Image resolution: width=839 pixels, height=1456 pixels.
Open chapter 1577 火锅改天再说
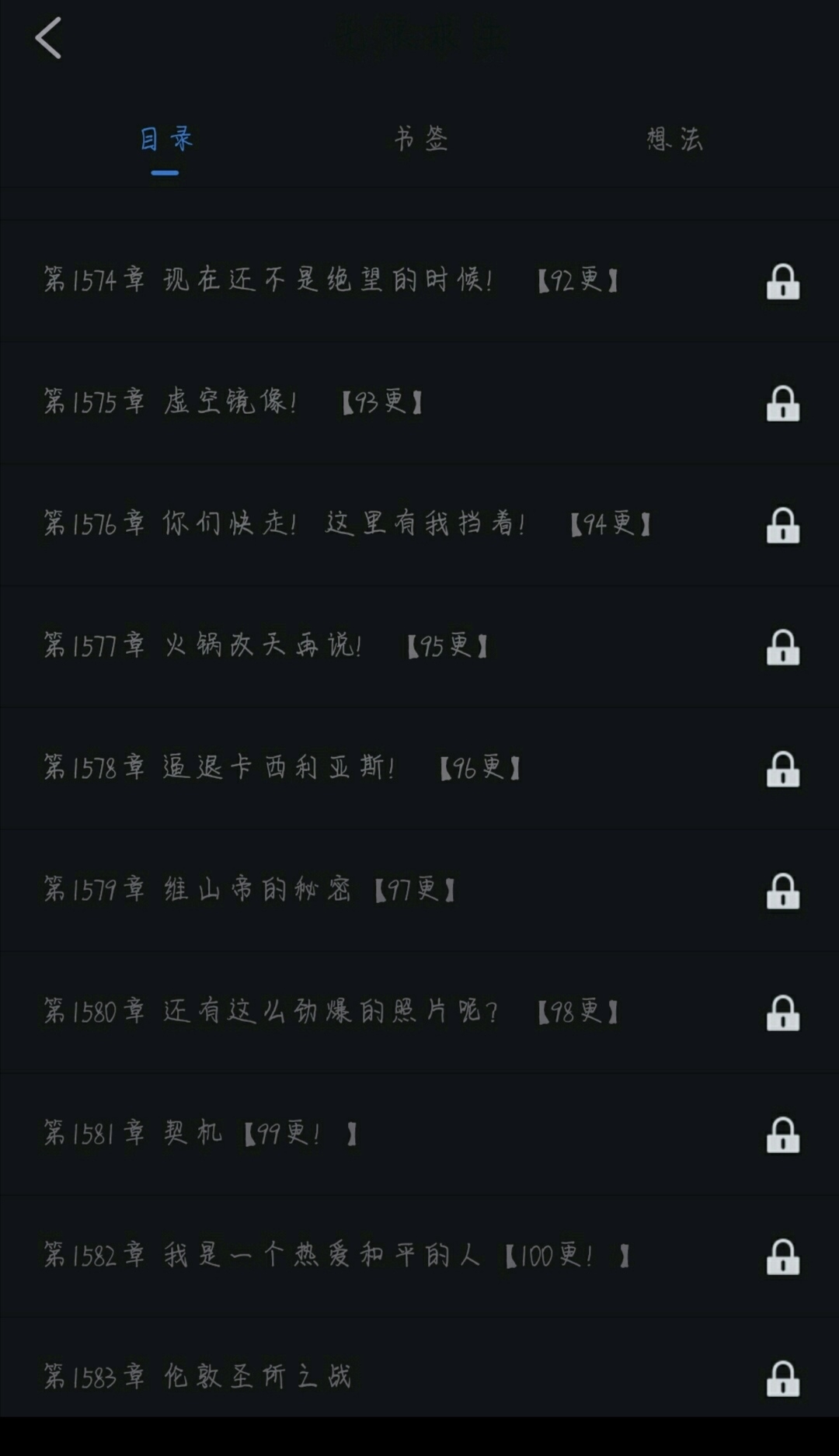419,646
